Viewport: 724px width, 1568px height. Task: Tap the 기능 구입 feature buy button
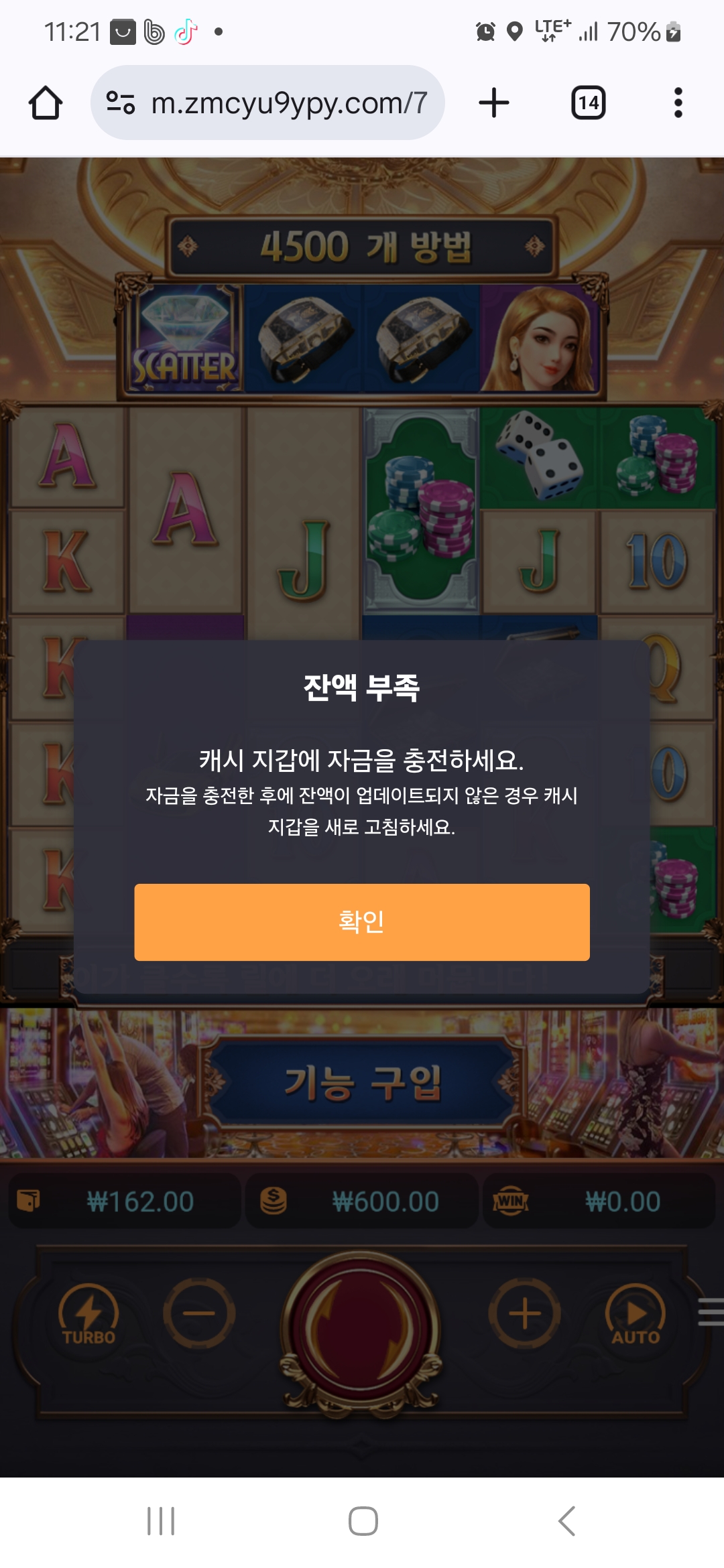[362, 1083]
